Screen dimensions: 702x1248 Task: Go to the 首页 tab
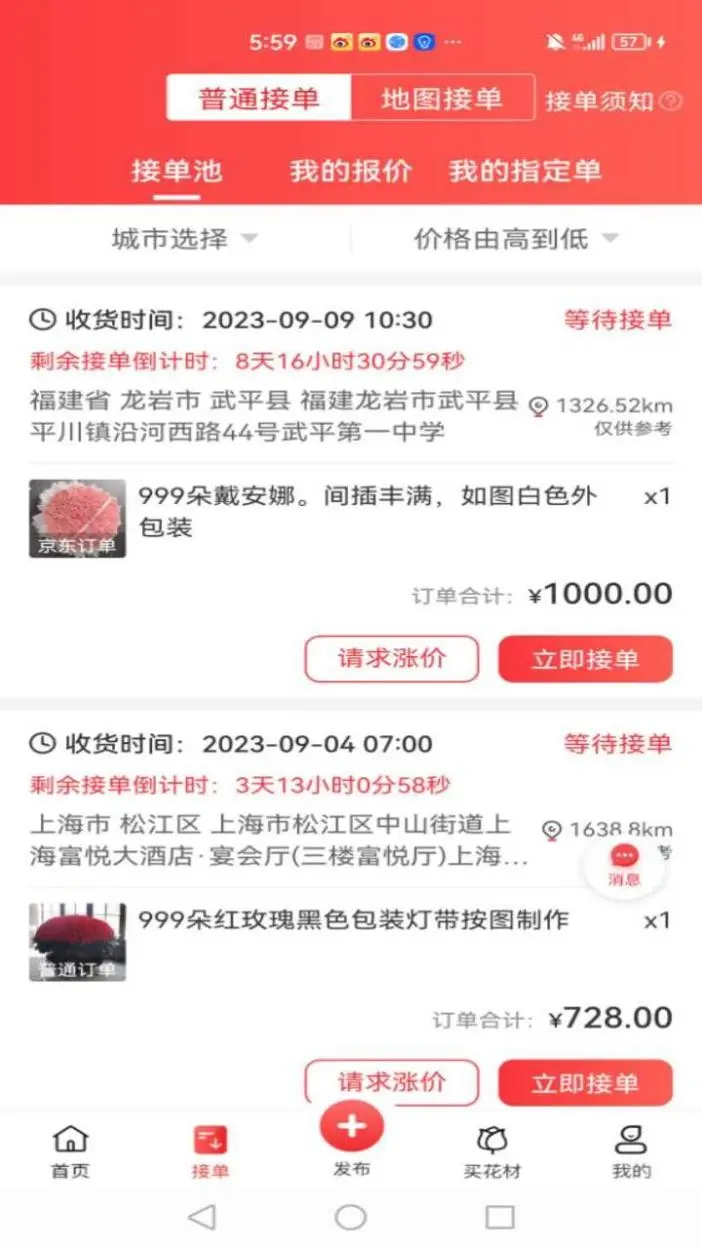click(x=70, y=1151)
